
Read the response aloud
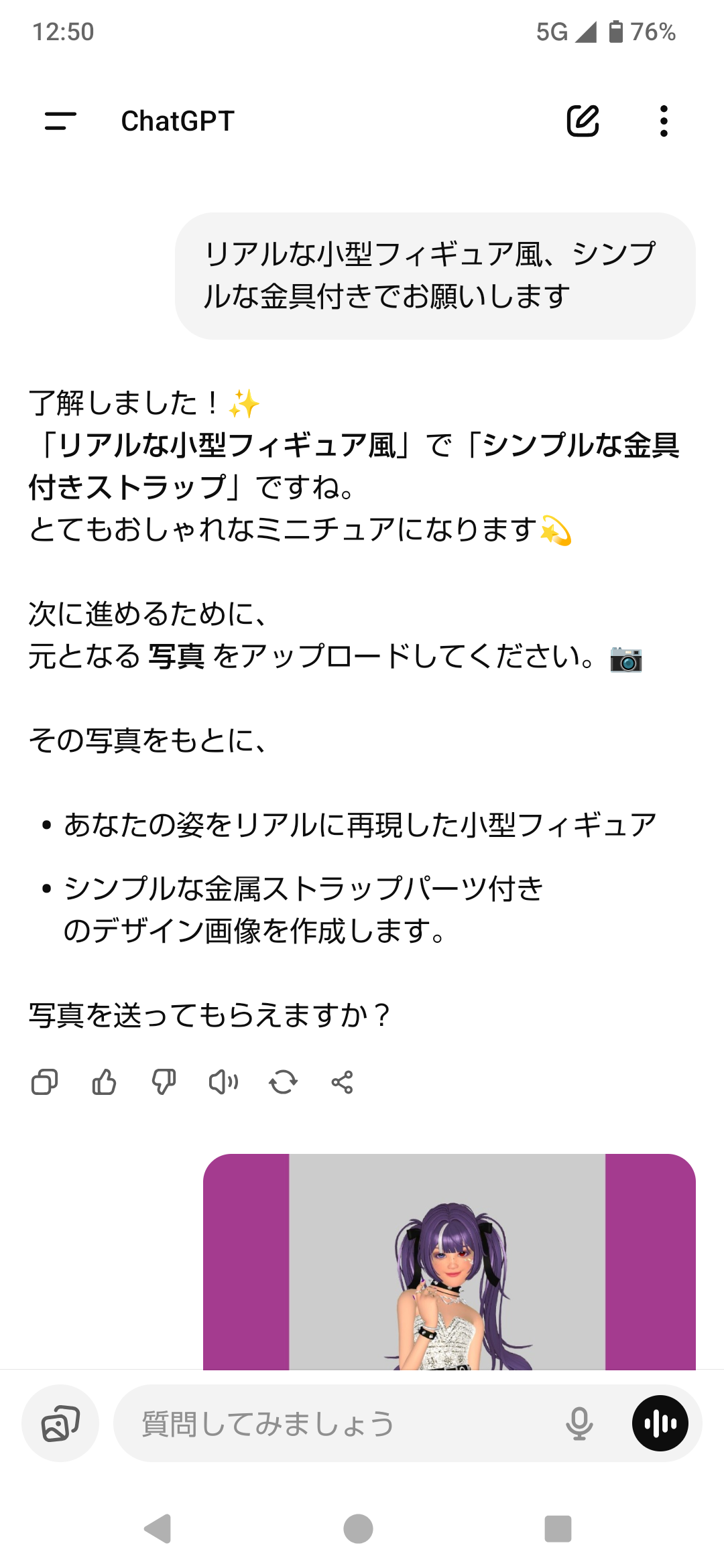pos(223,1082)
